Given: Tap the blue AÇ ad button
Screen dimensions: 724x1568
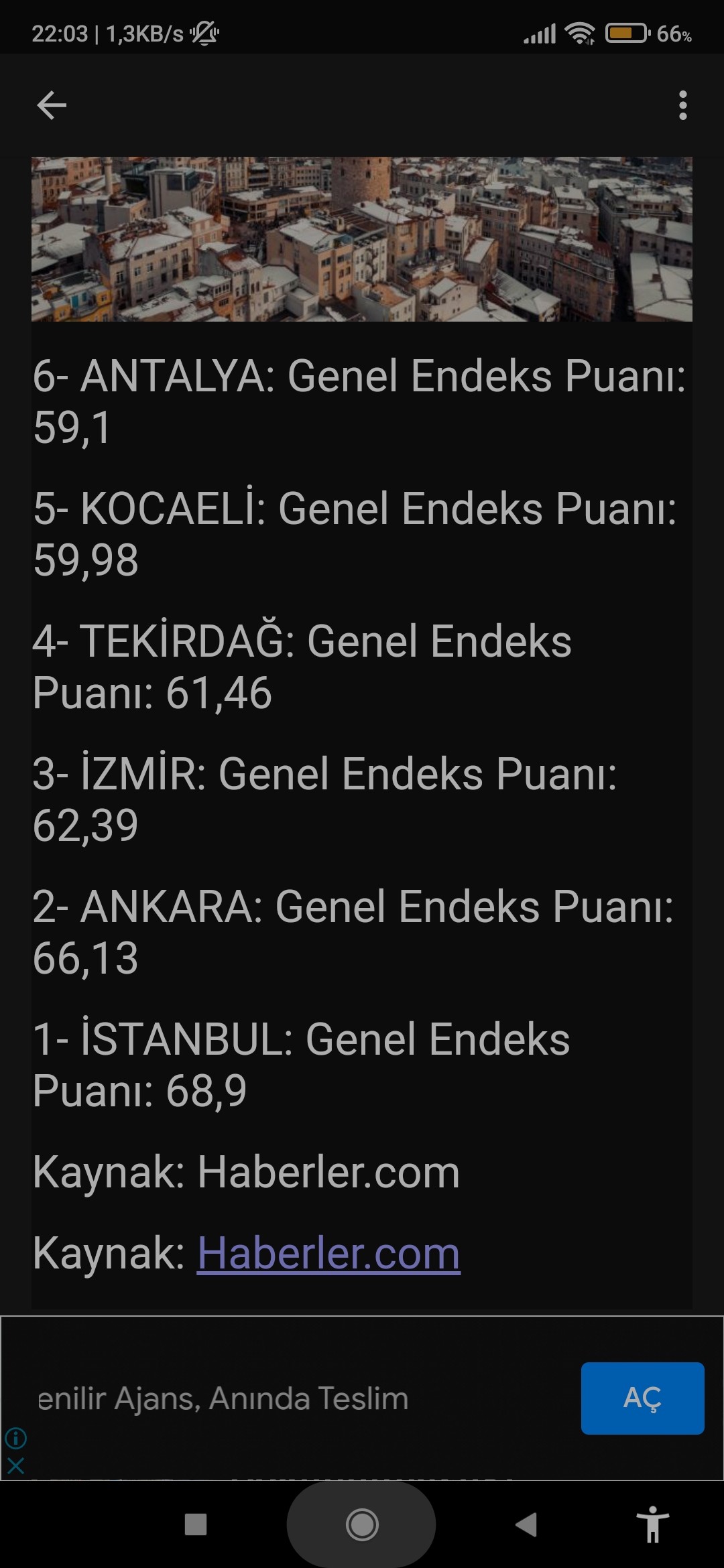Looking at the screenshot, I should click(642, 1398).
